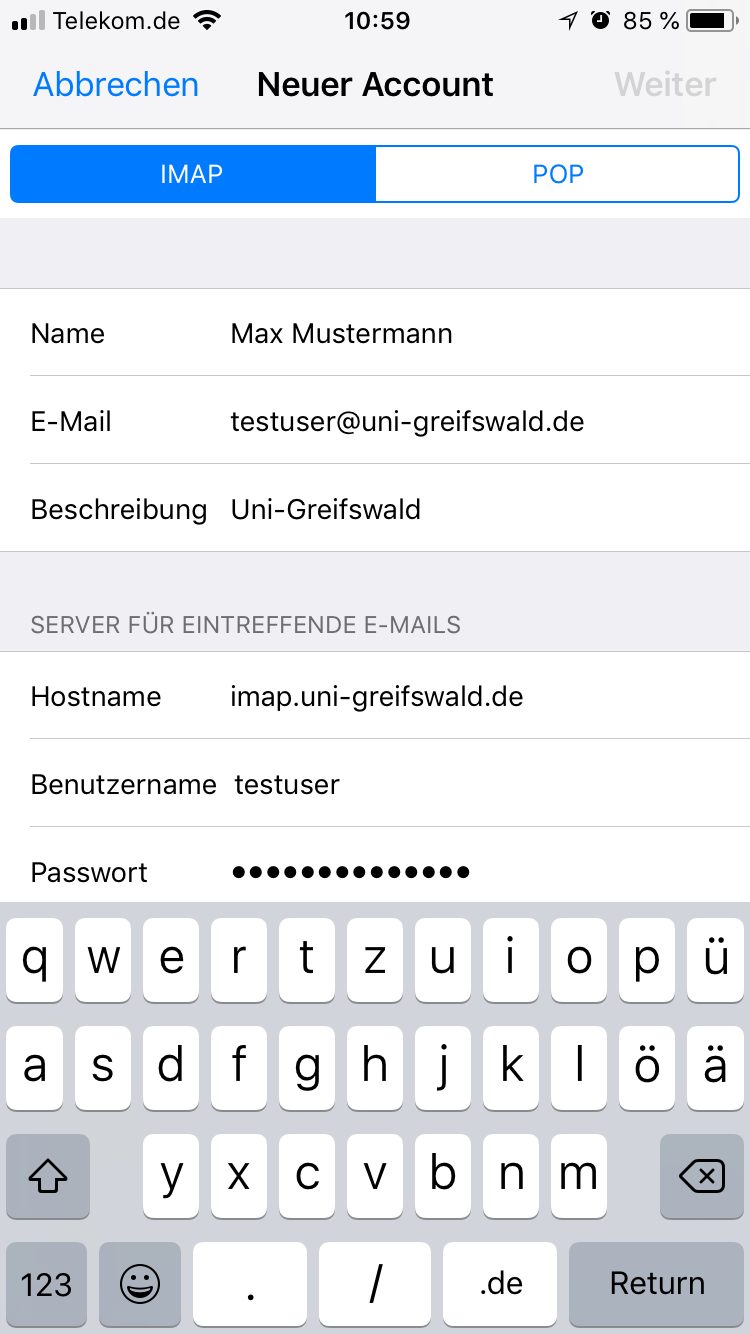Tap the backspace key
Image resolution: width=750 pixels, height=1334 pixels.
[702, 1177]
